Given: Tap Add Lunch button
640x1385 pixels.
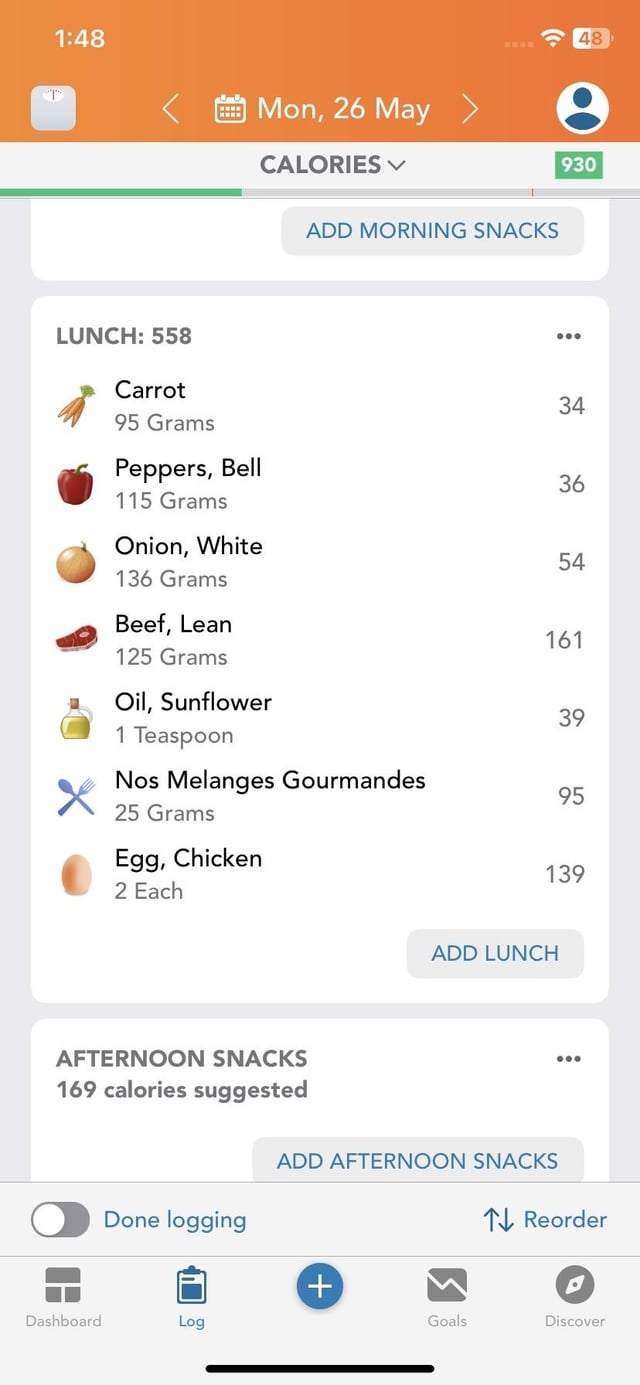Looking at the screenshot, I should click(x=495, y=953).
